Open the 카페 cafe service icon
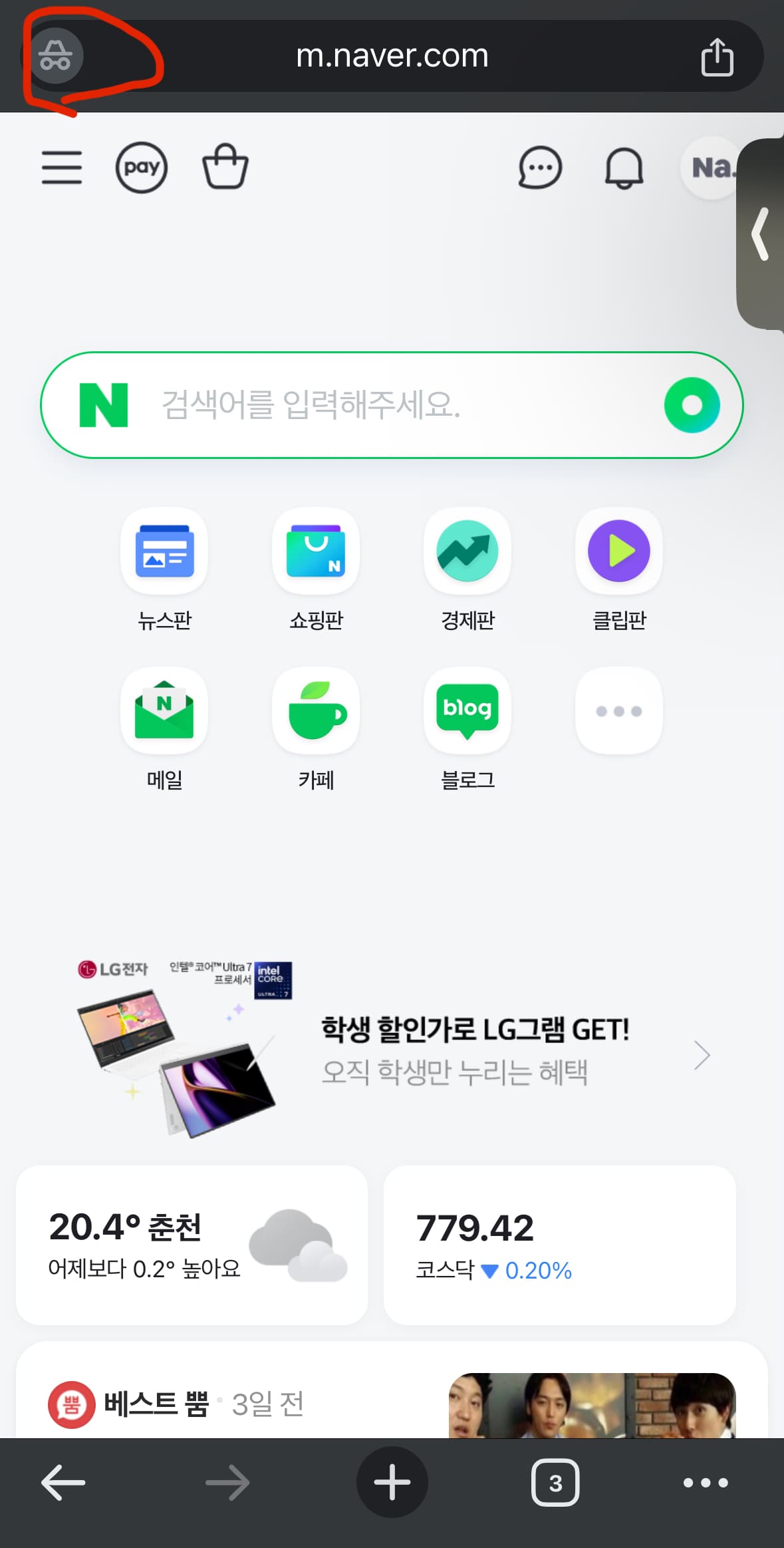784x1548 pixels. click(316, 710)
